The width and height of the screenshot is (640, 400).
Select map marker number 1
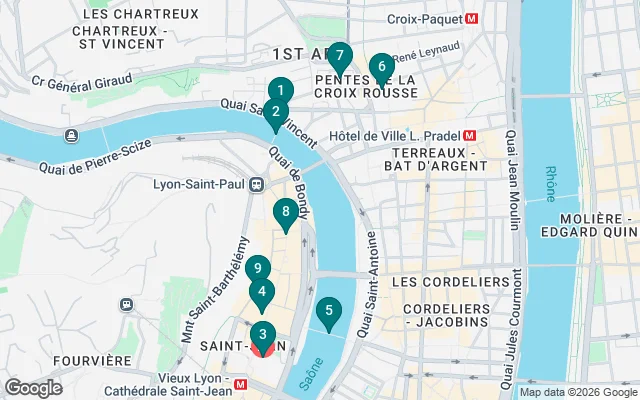tap(281, 89)
